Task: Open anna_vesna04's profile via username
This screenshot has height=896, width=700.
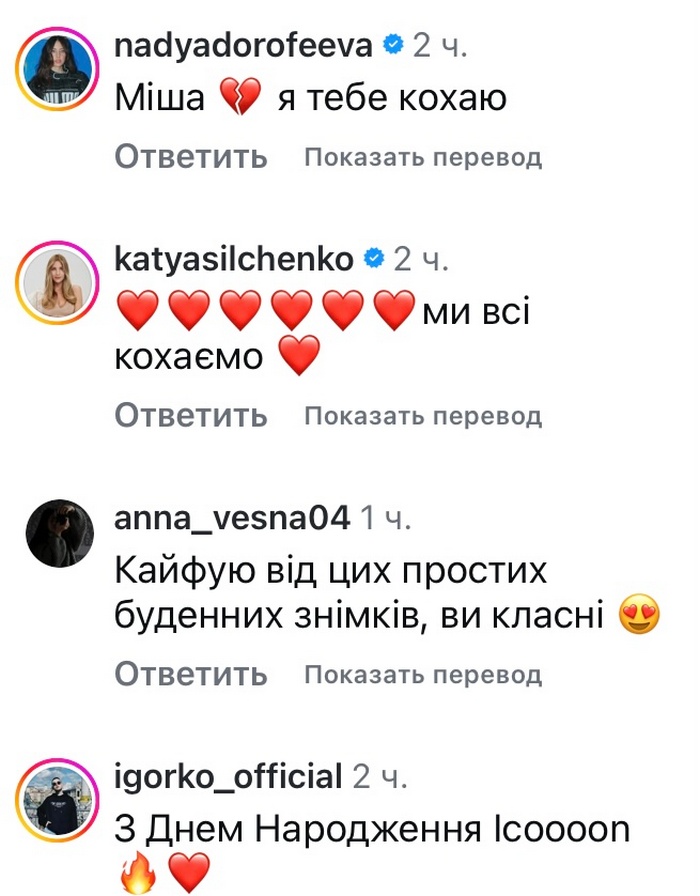Action: [x=232, y=518]
